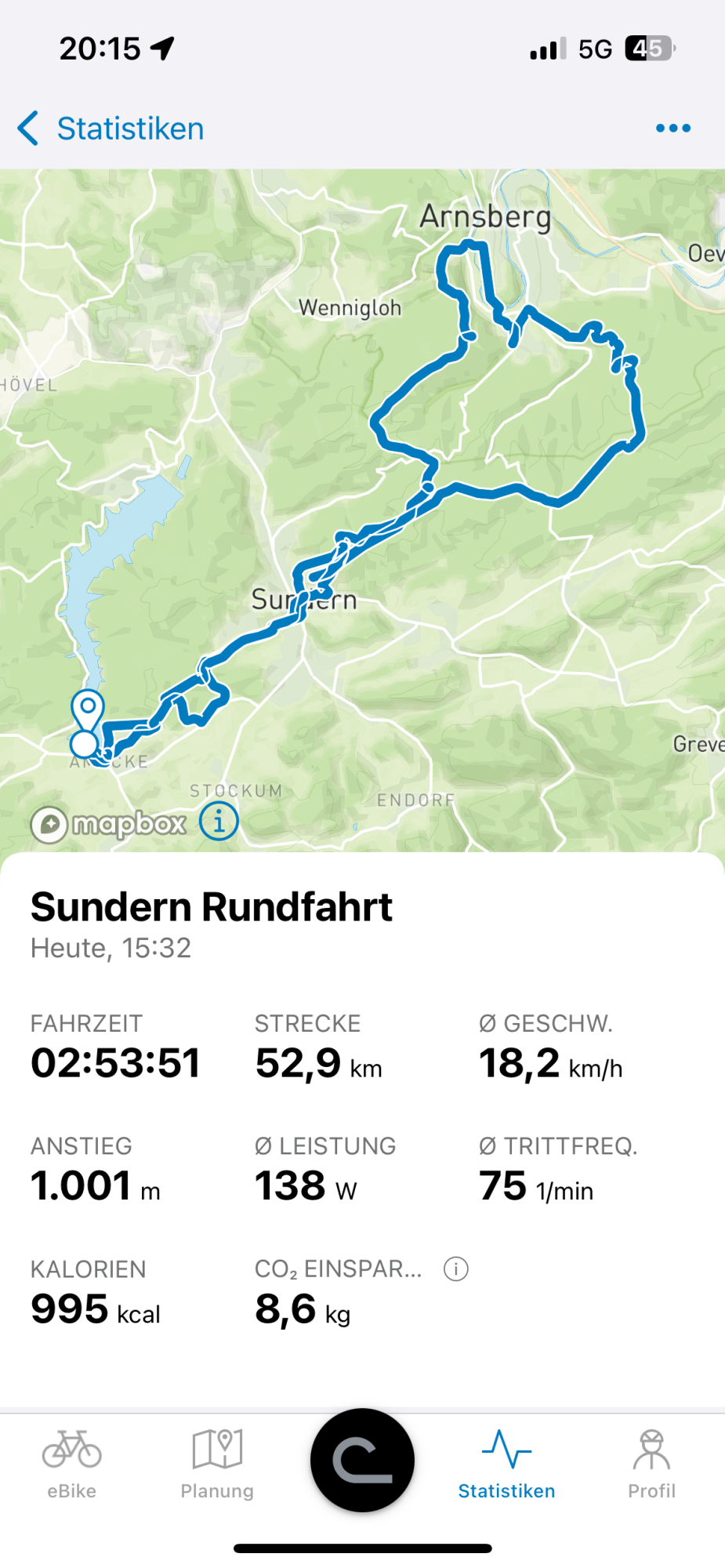The height and width of the screenshot is (1568, 725).
Task: Open the map attribution info icon
Action: (x=219, y=822)
